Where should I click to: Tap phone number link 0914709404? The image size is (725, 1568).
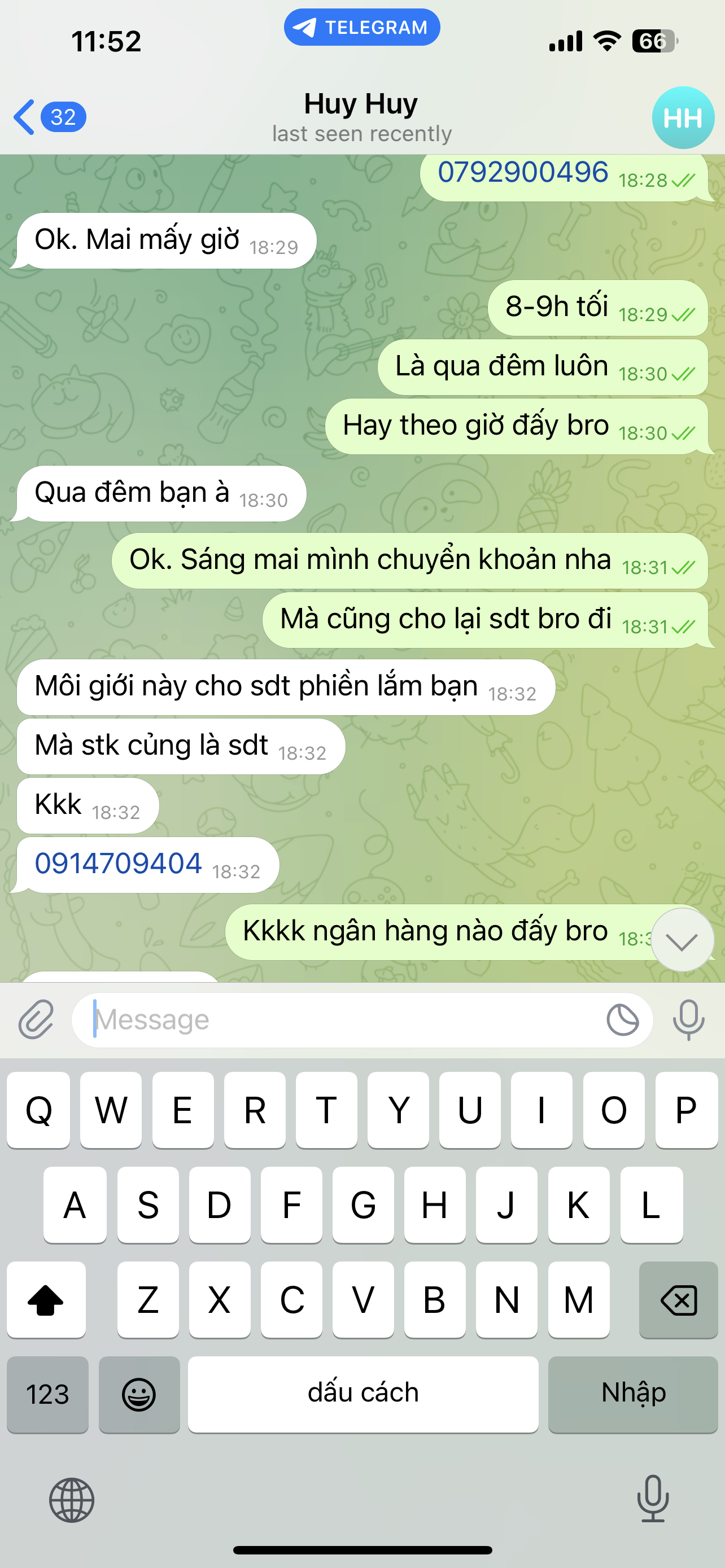118,864
